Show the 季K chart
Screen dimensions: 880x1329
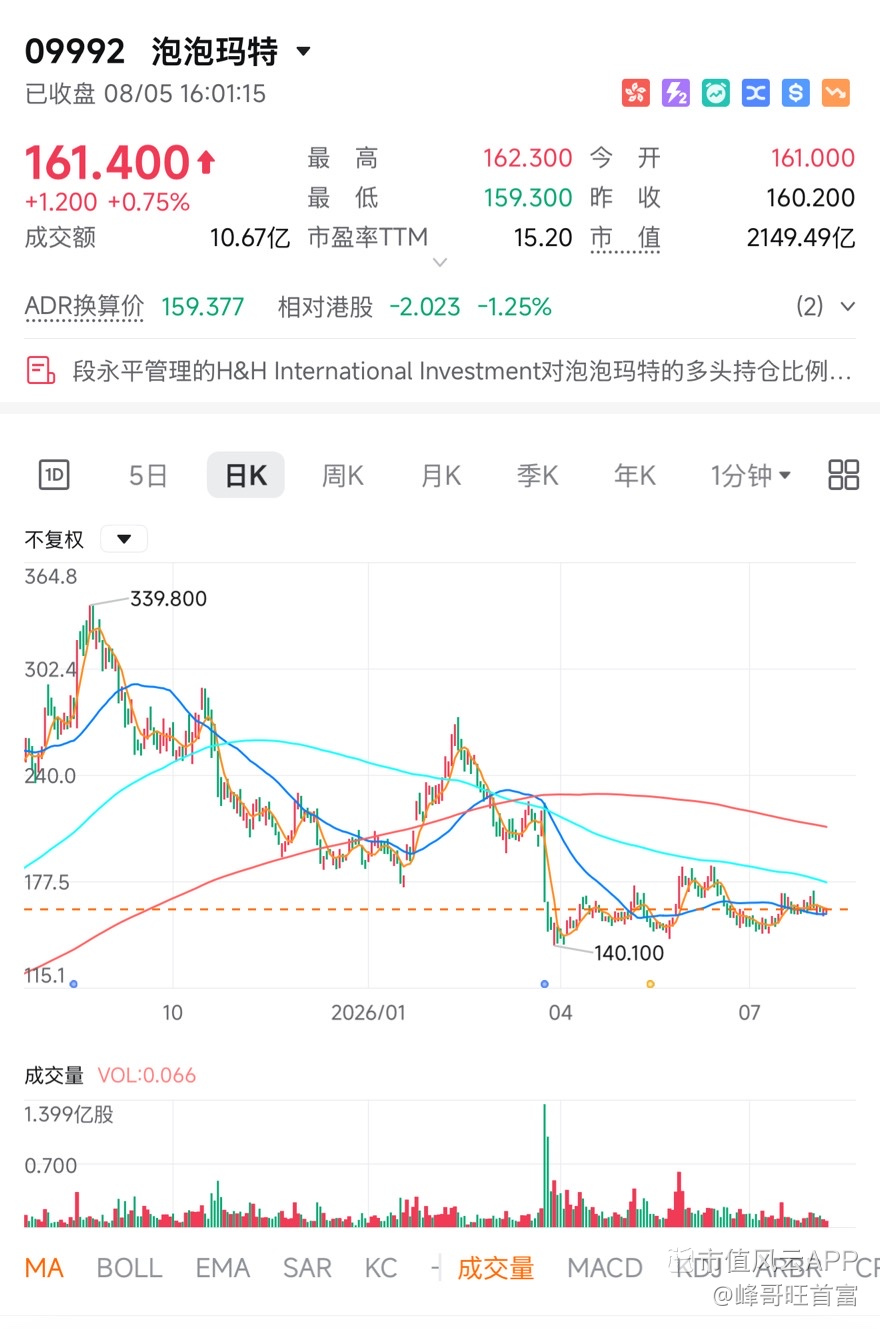[537, 476]
